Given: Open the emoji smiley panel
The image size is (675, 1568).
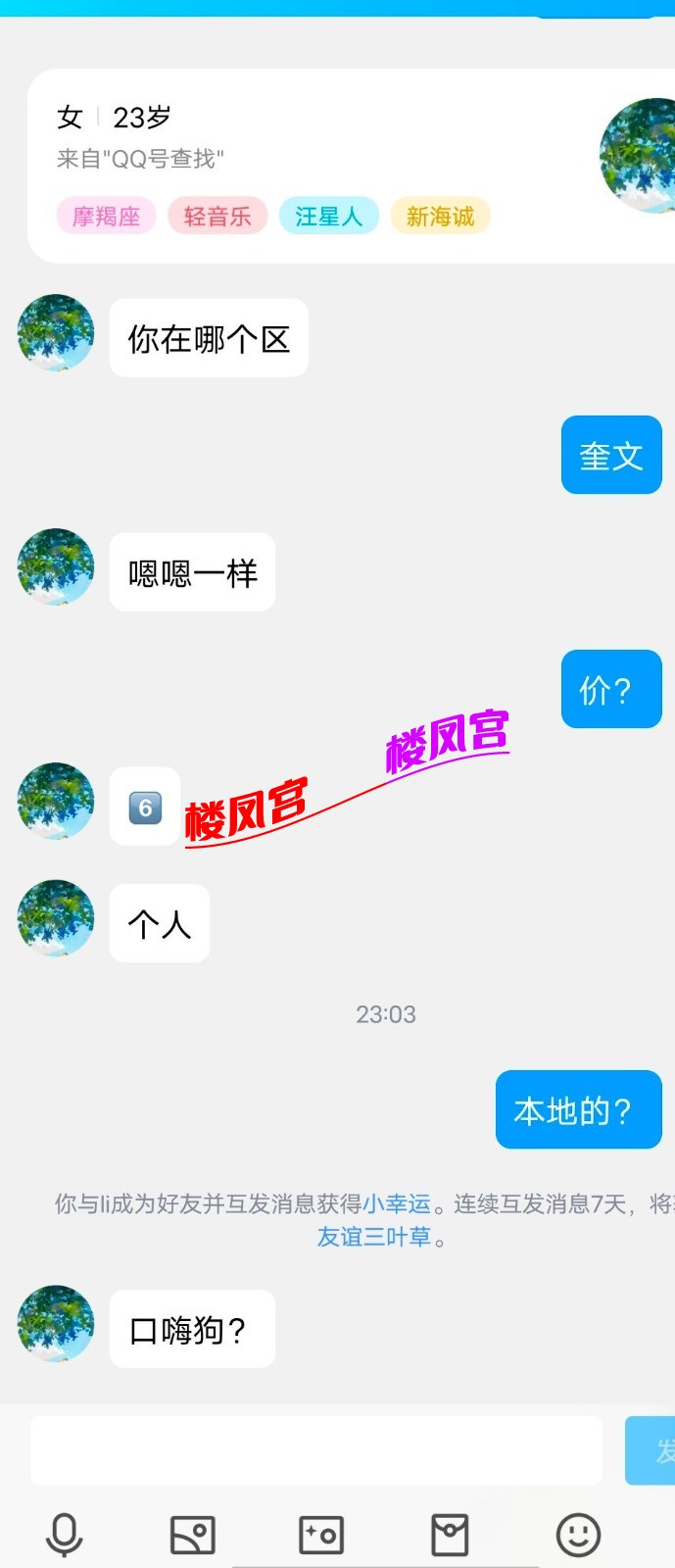Looking at the screenshot, I should (x=578, y=1535).
